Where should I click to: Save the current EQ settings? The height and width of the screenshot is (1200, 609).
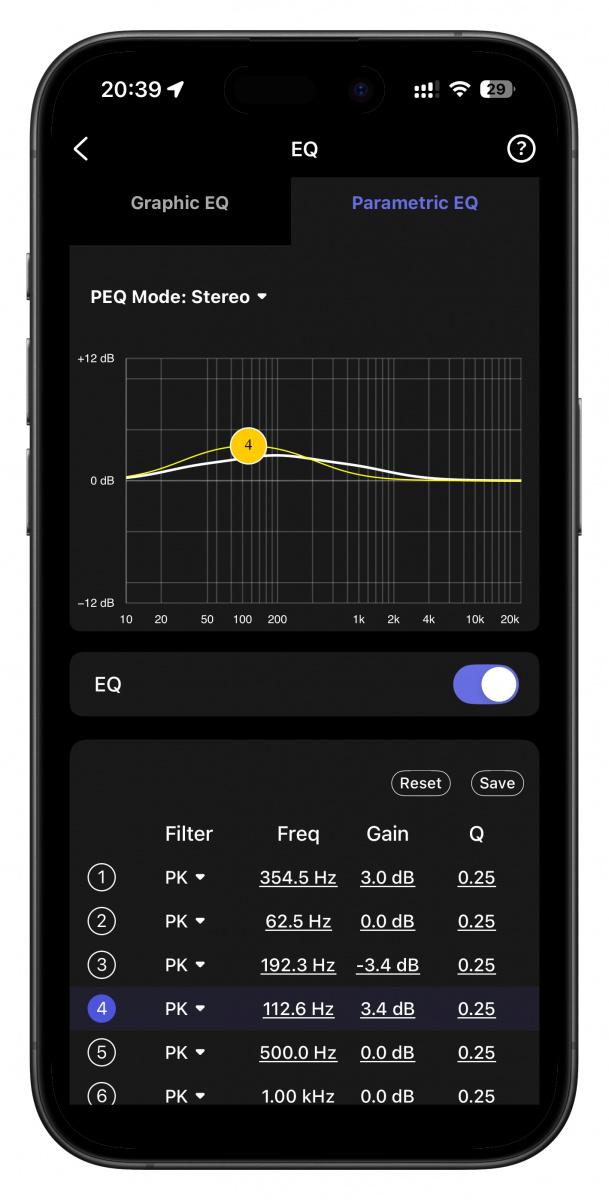[x=497, y=783]
